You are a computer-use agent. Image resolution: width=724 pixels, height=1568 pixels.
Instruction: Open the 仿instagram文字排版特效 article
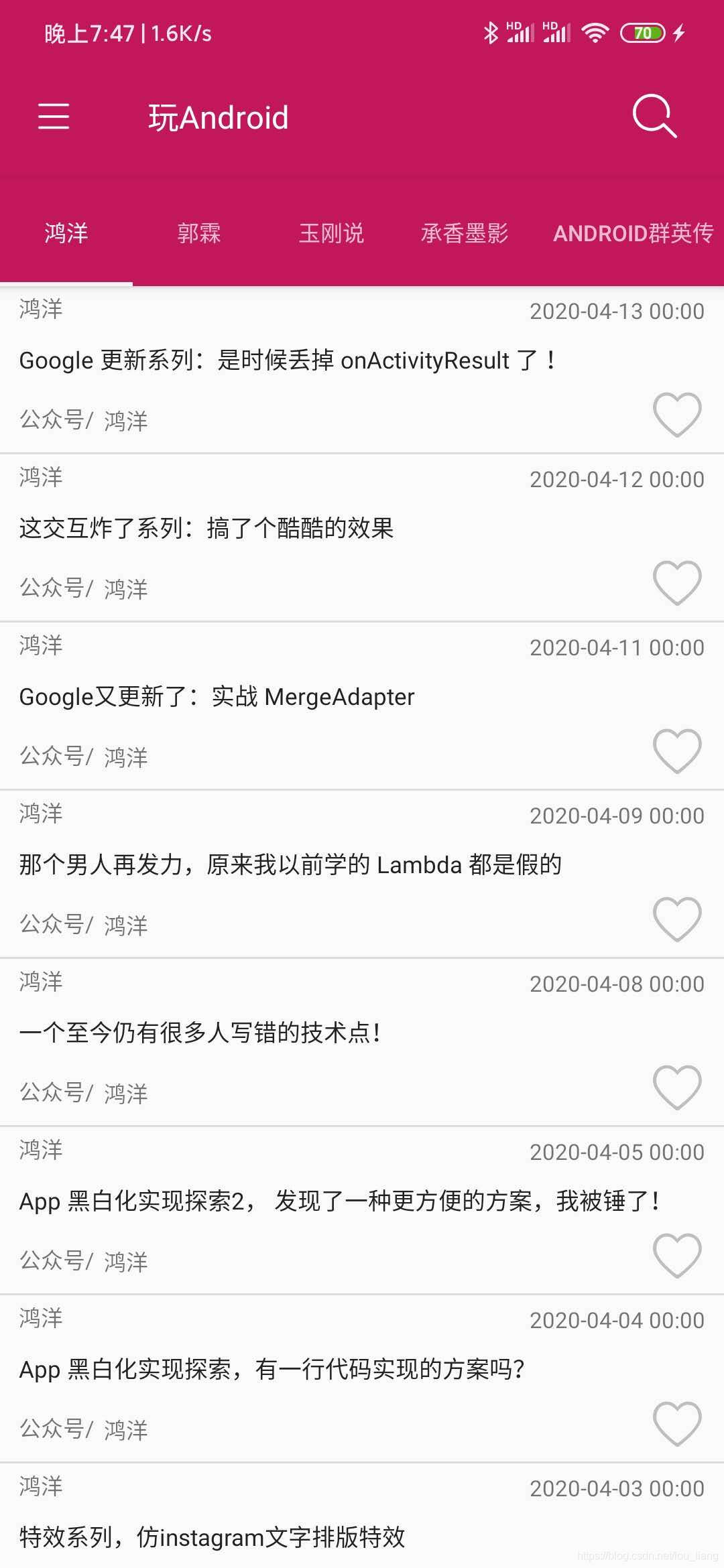coord(212,1537)
